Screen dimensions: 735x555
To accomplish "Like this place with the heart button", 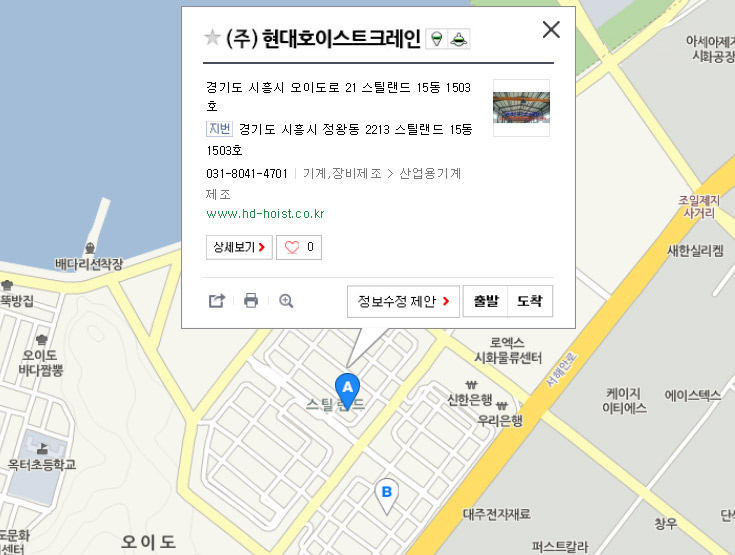I will tap(299, 247).
